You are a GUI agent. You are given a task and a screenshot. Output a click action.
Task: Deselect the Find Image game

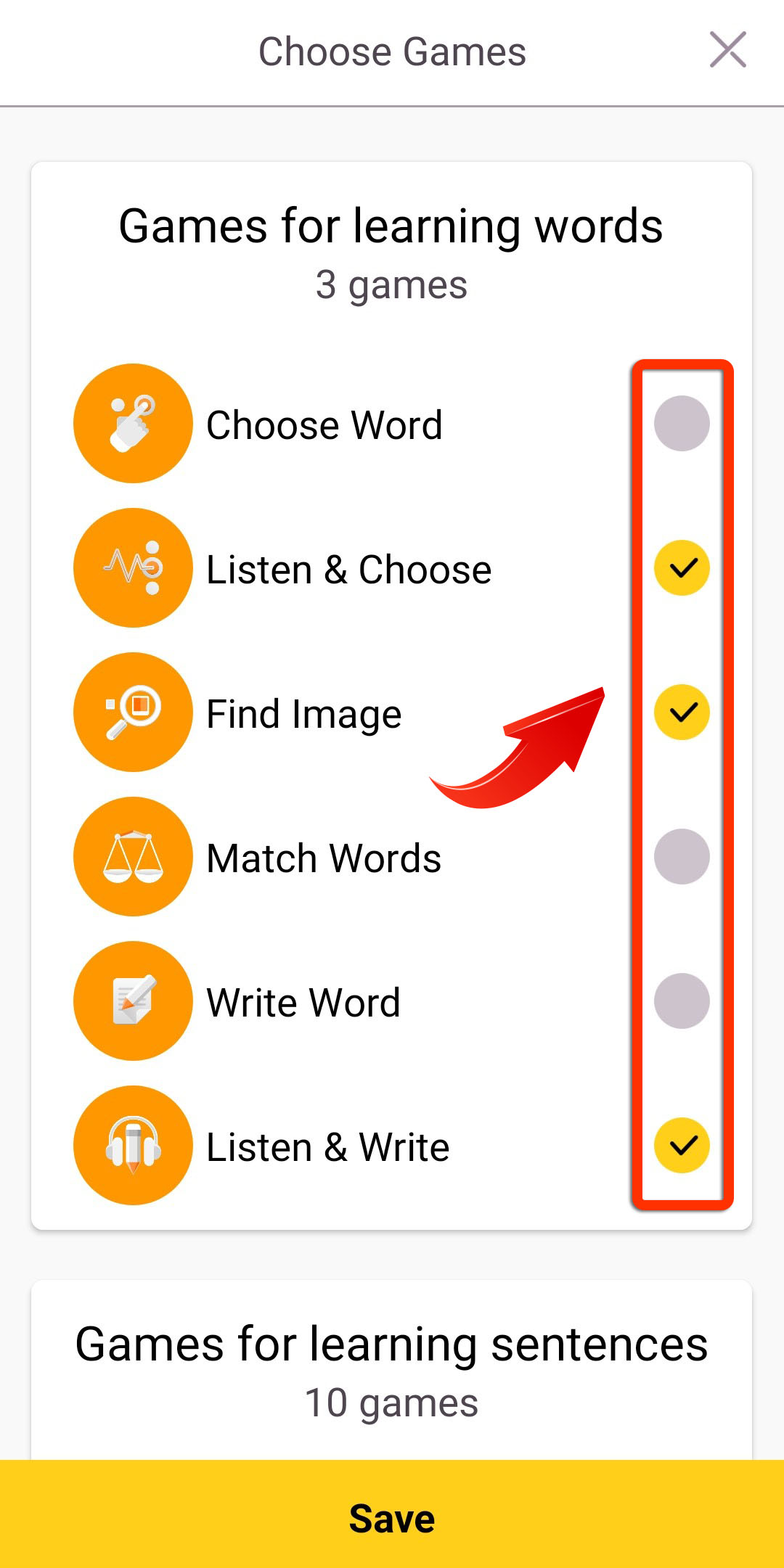tap(682, 713)
